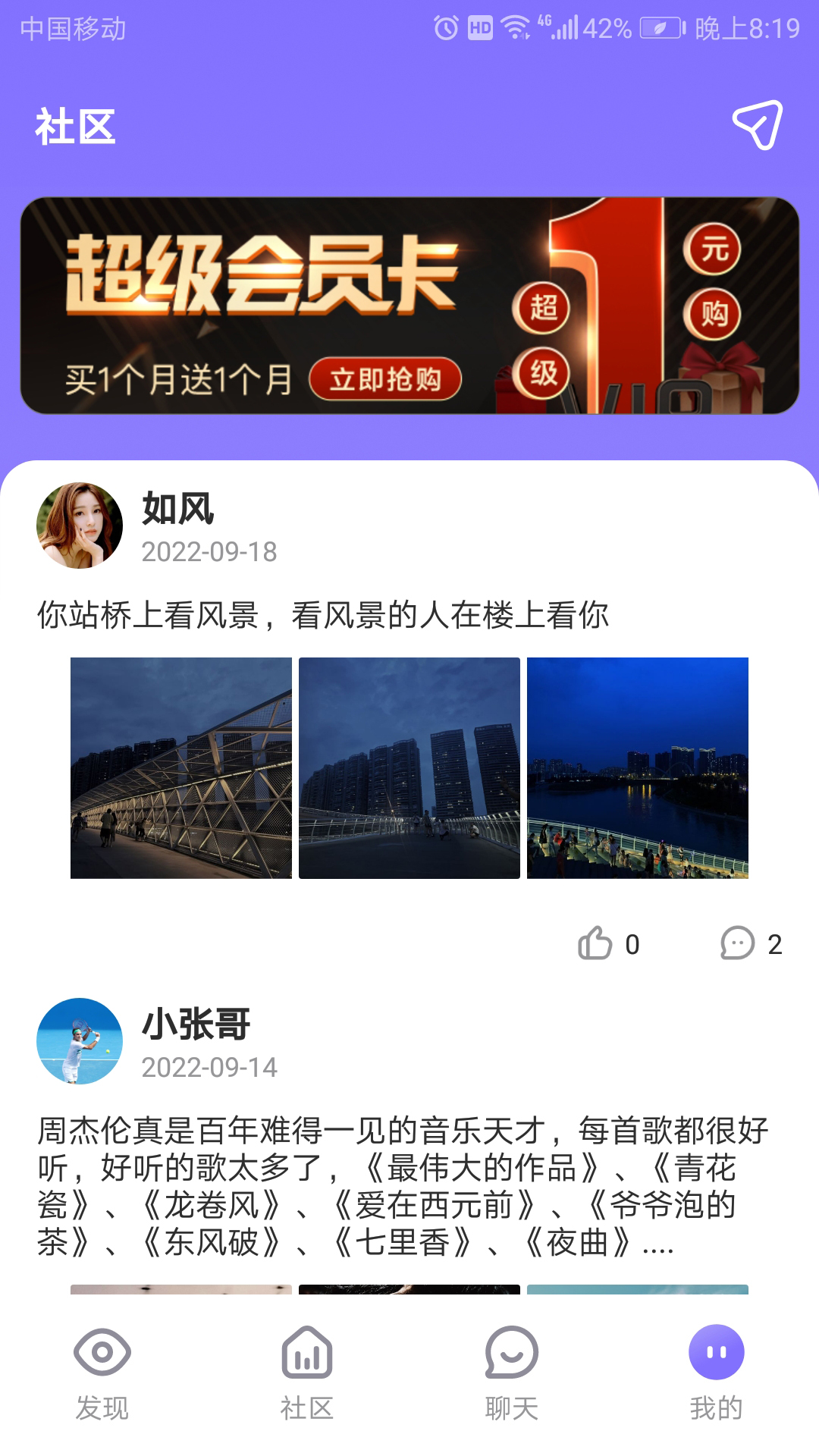View the bridge photo in 如风's post
Image resolution: width=819 pixels, height=1456 pixels.
pyautogui.click(x=181, y=768)
